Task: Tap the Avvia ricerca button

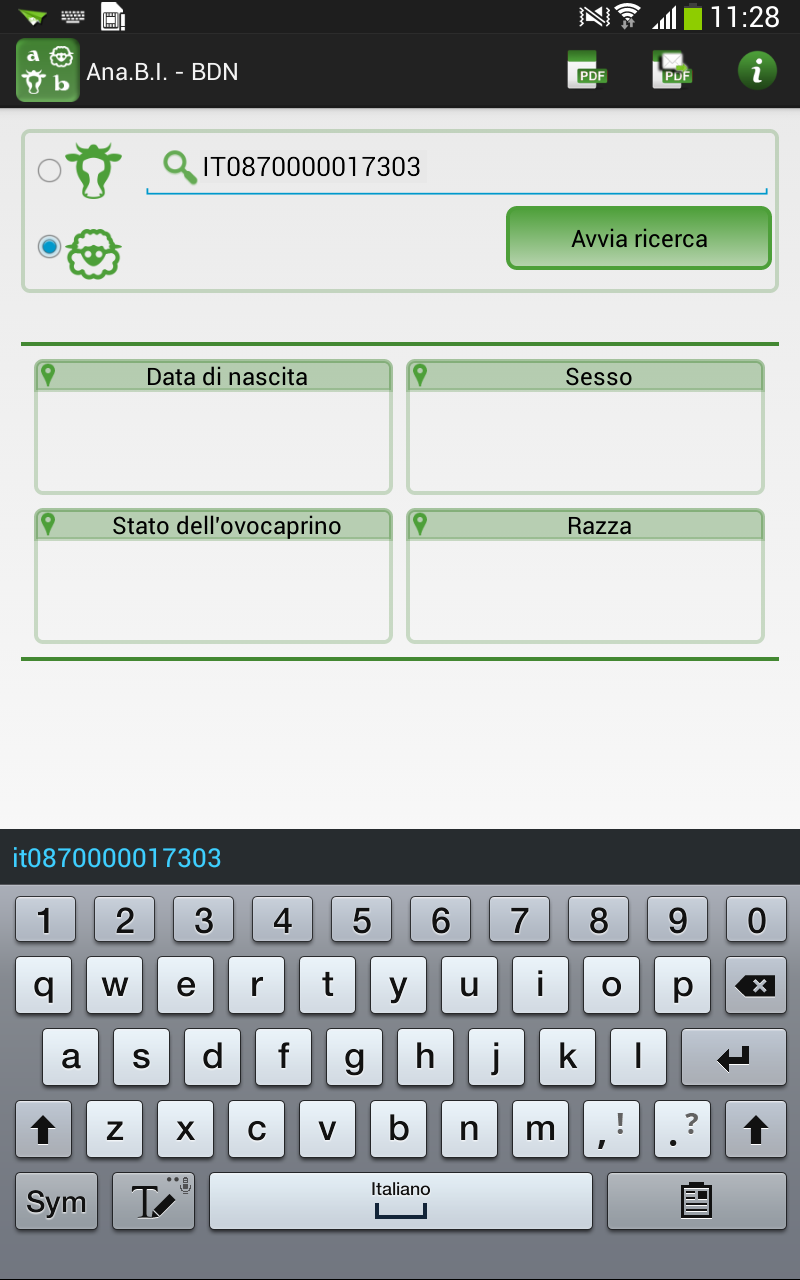Action: click(639, 239)
